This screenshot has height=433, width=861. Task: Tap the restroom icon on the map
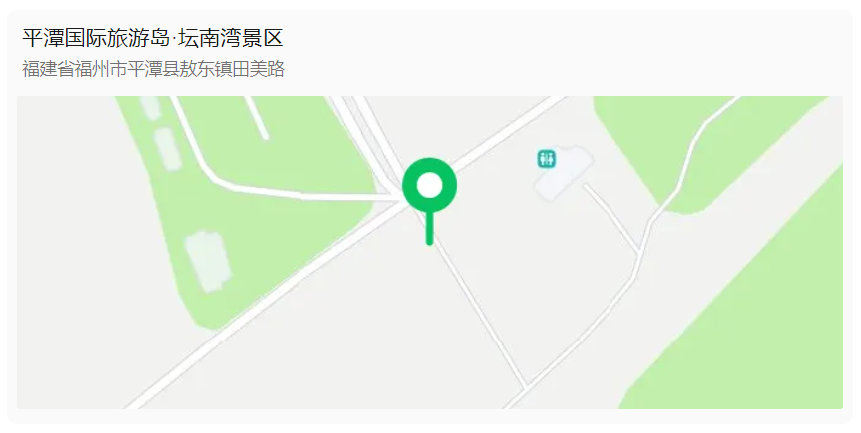click(x=546, y=158)
